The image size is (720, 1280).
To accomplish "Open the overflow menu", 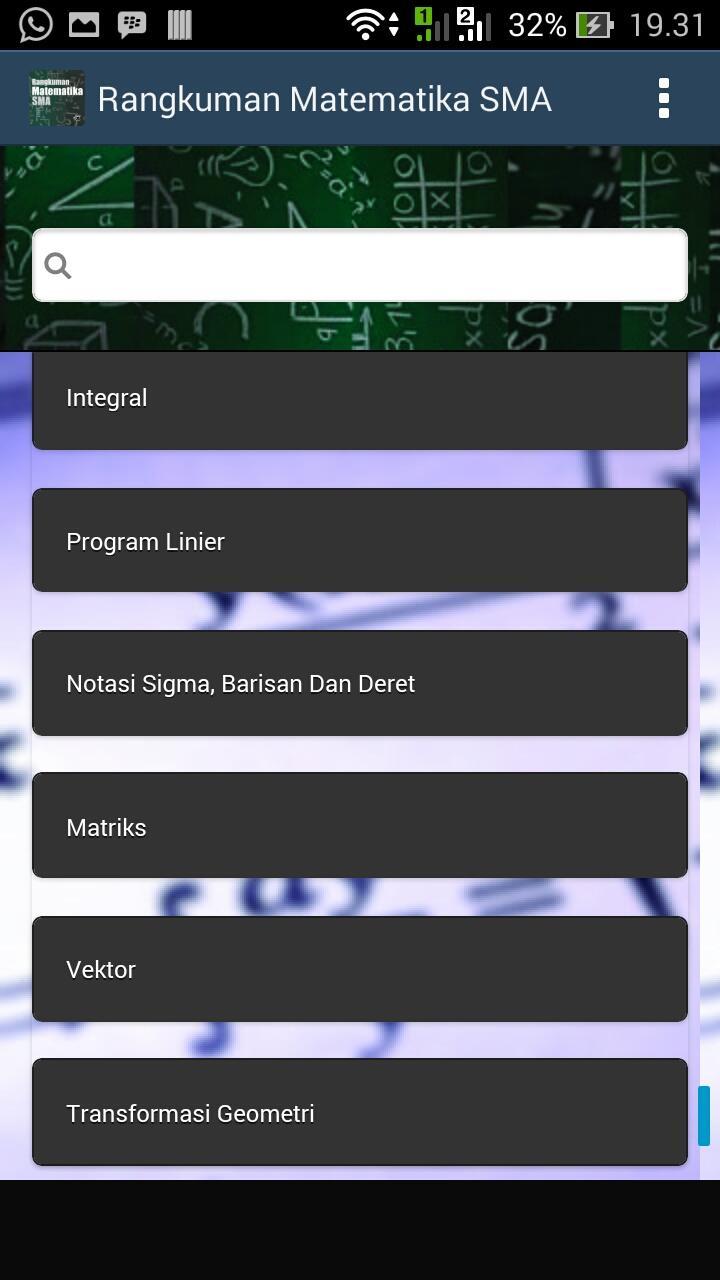I will tap(664, 99).
